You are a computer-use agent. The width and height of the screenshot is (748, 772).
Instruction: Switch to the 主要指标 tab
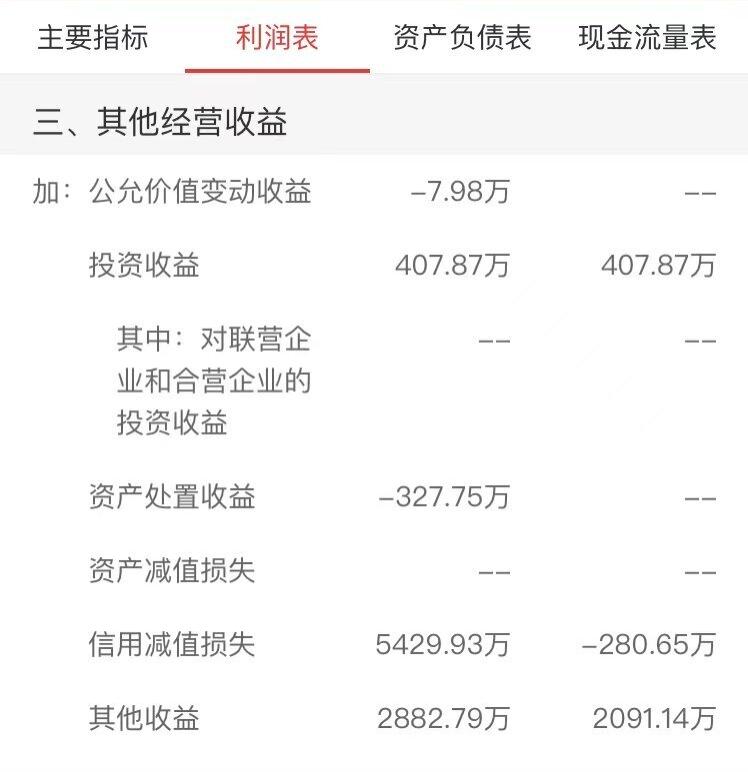pyautogui.click(x=93, y=38)
